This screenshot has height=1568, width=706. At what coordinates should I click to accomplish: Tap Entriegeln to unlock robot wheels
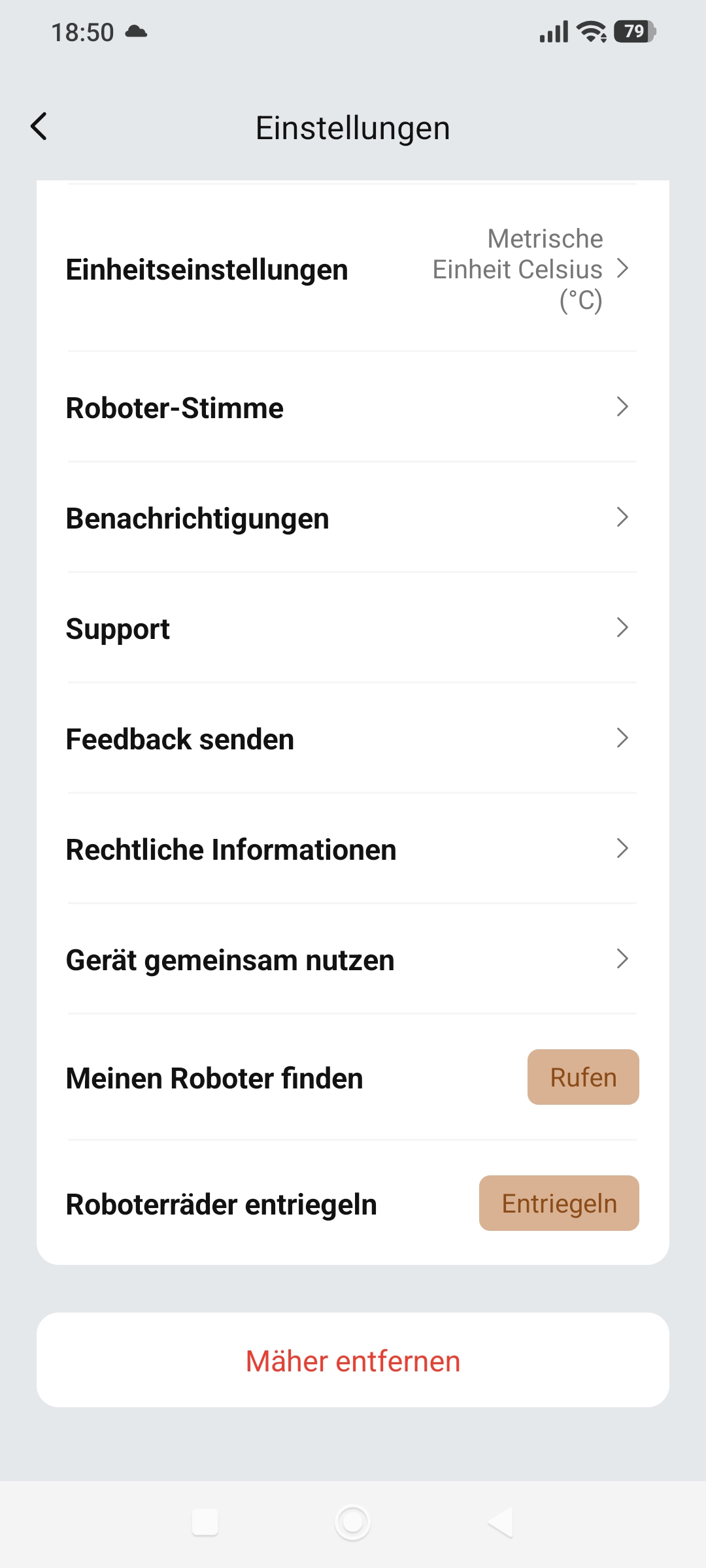[x=559, y=1203]
